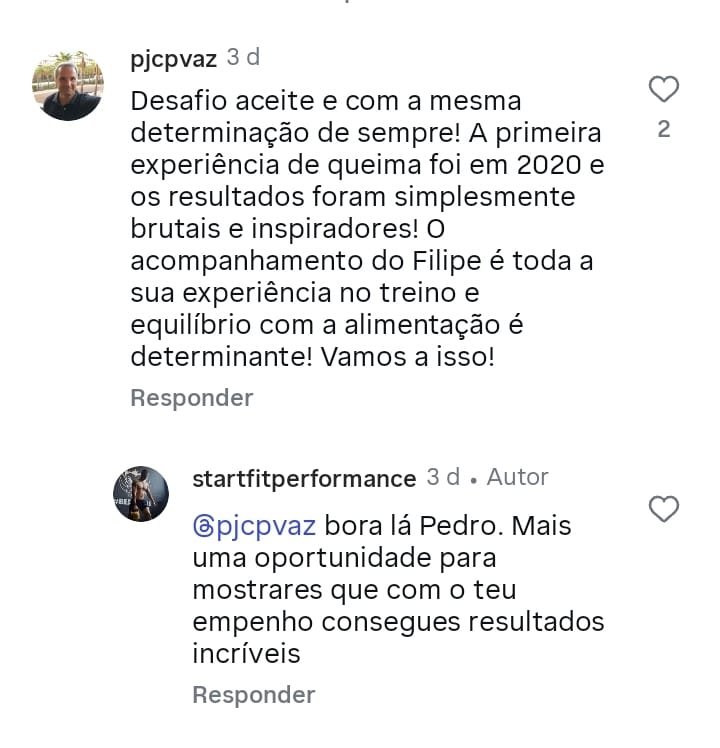This screenshot has height=748, width=720.
Task: Open the pjcpvaz username link
Action: click(173, 58)
